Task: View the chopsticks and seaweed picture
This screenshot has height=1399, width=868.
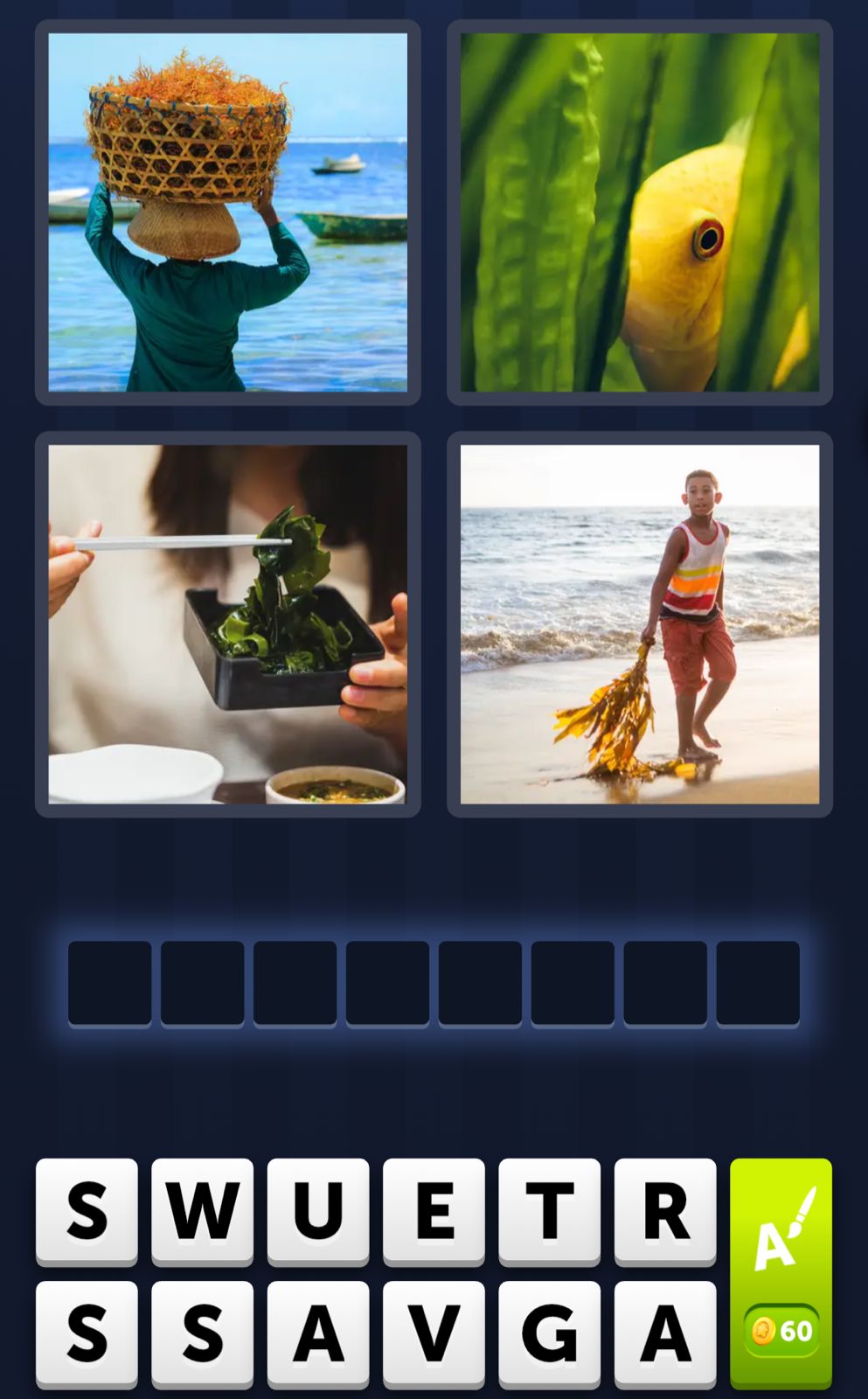Action: point(228,624)
